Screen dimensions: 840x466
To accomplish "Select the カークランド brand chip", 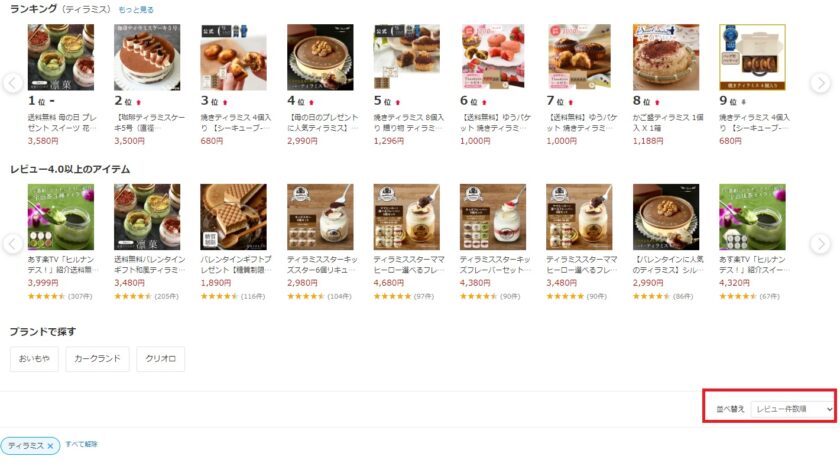I will coord(97,360).
